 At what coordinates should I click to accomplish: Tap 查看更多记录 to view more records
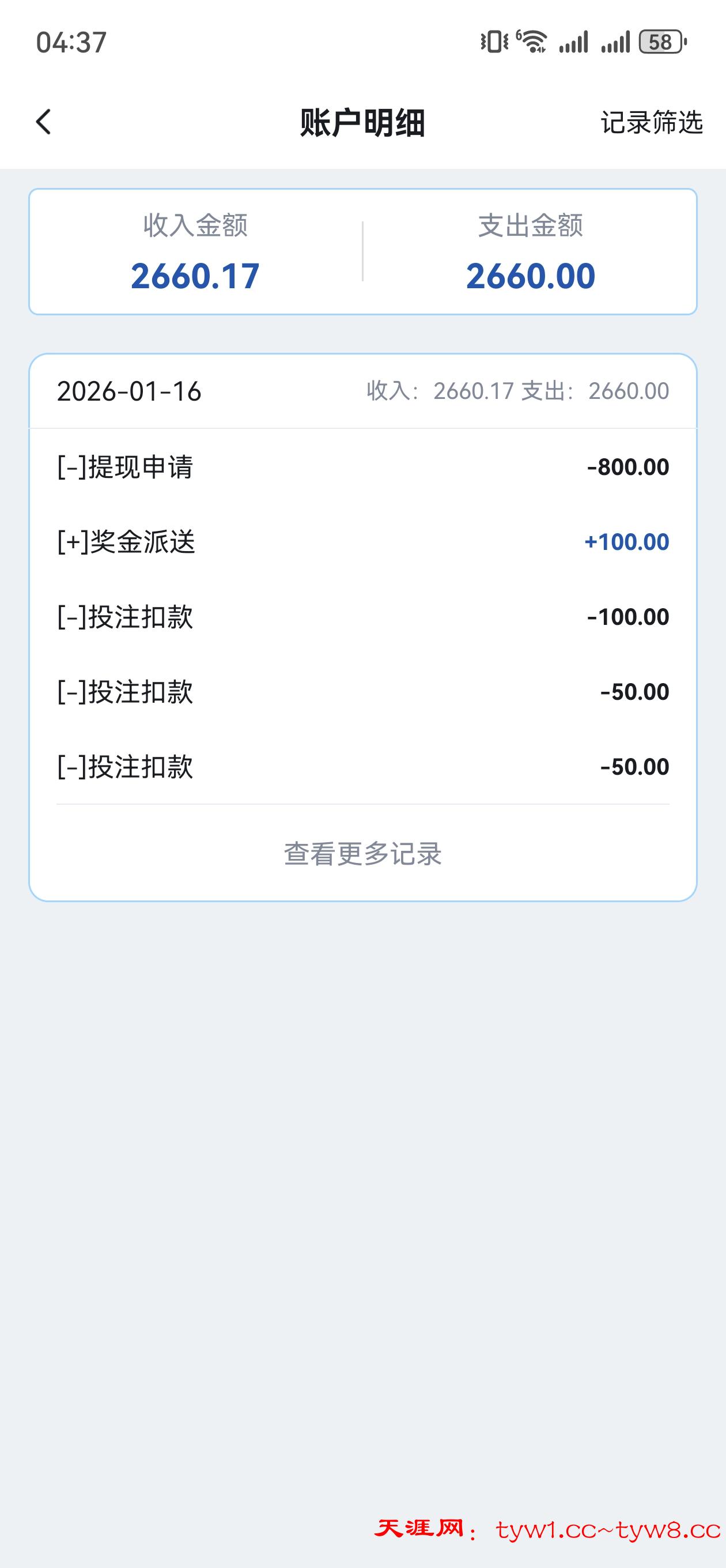[362, 853]
